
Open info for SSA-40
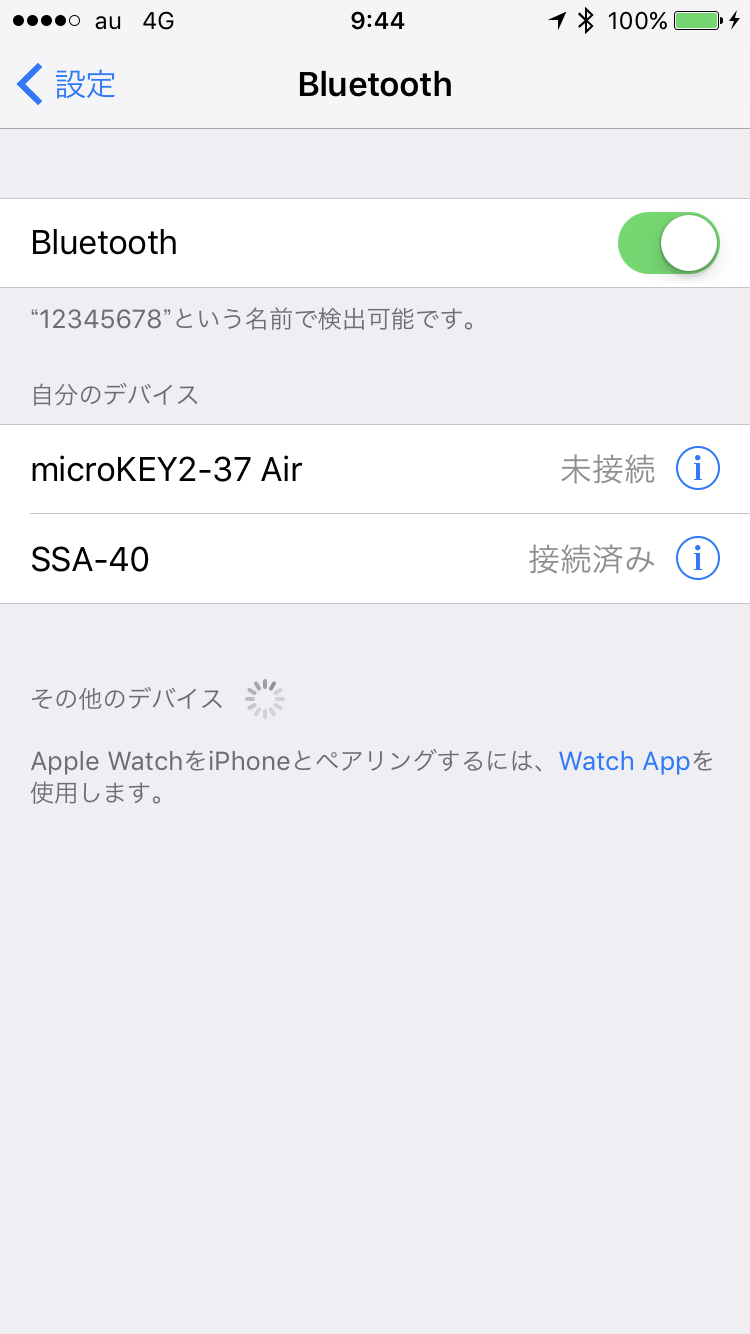(698, 559)
